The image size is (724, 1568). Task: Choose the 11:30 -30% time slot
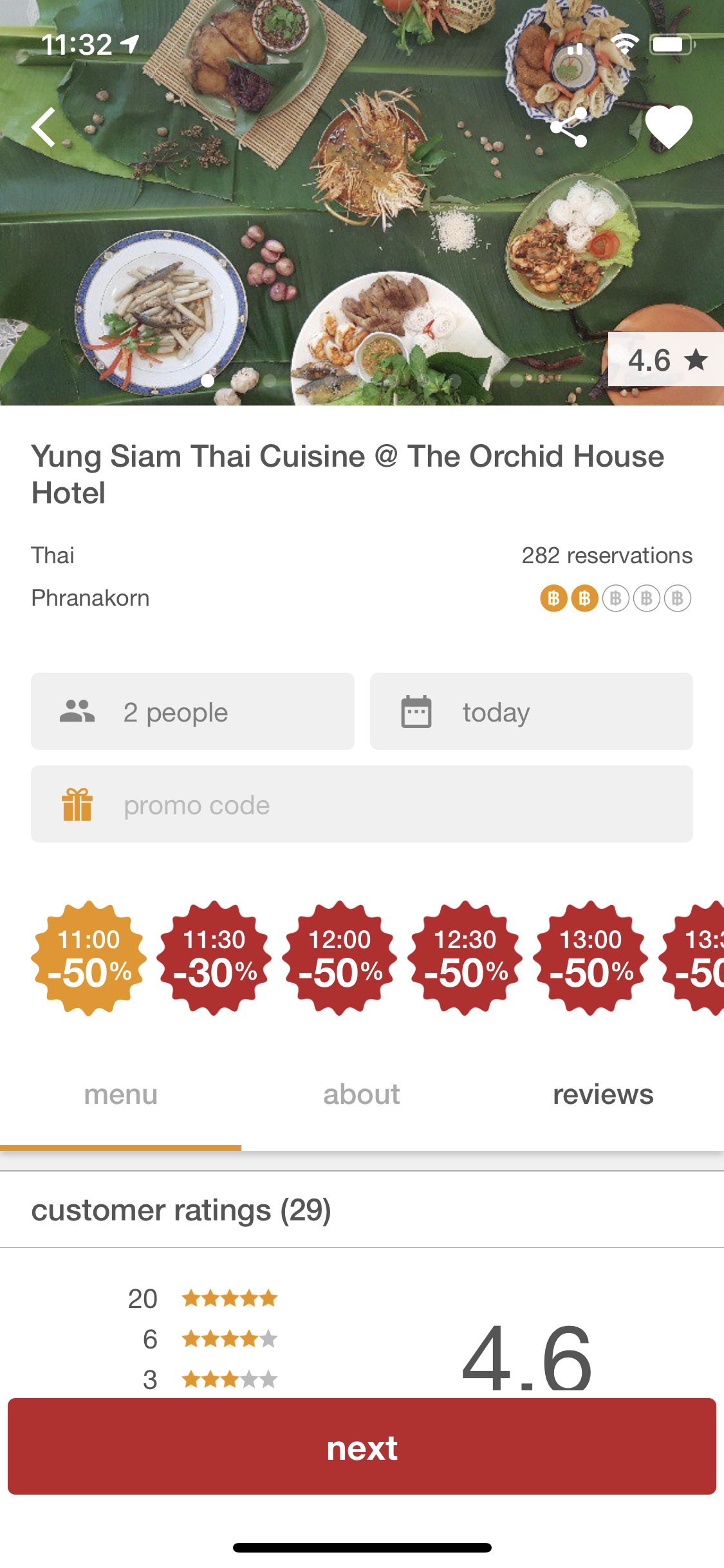click(214, 958)
